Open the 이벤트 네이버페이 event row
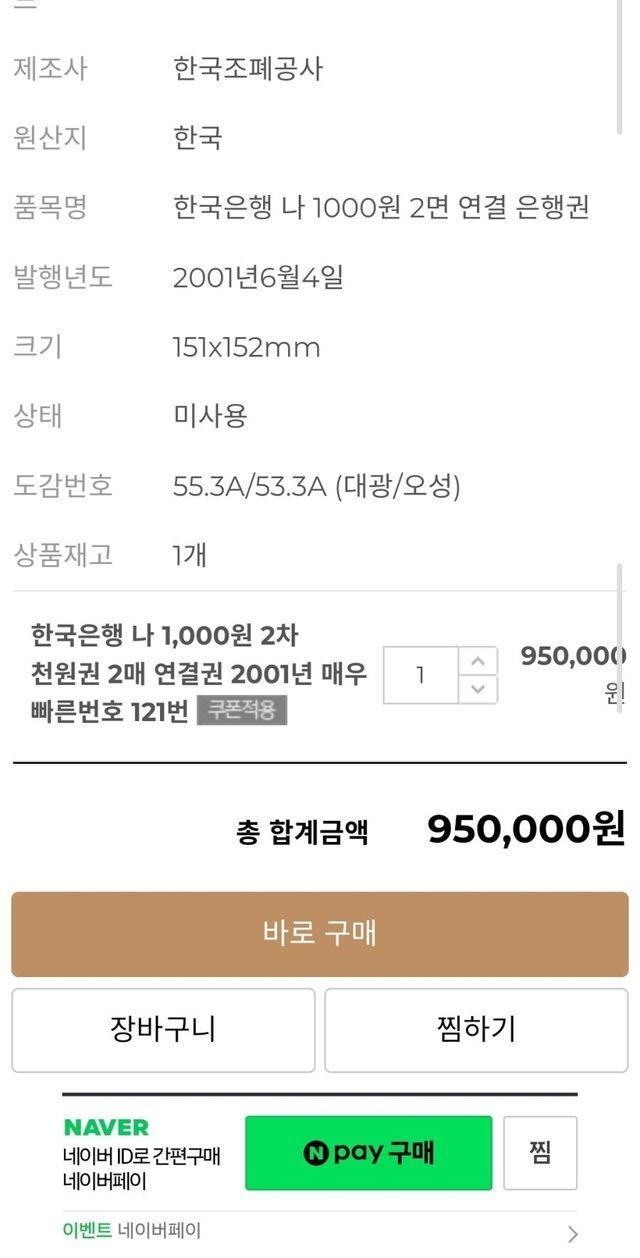The width and height of the screenshot is (640, 1258). click(320, 1232)
